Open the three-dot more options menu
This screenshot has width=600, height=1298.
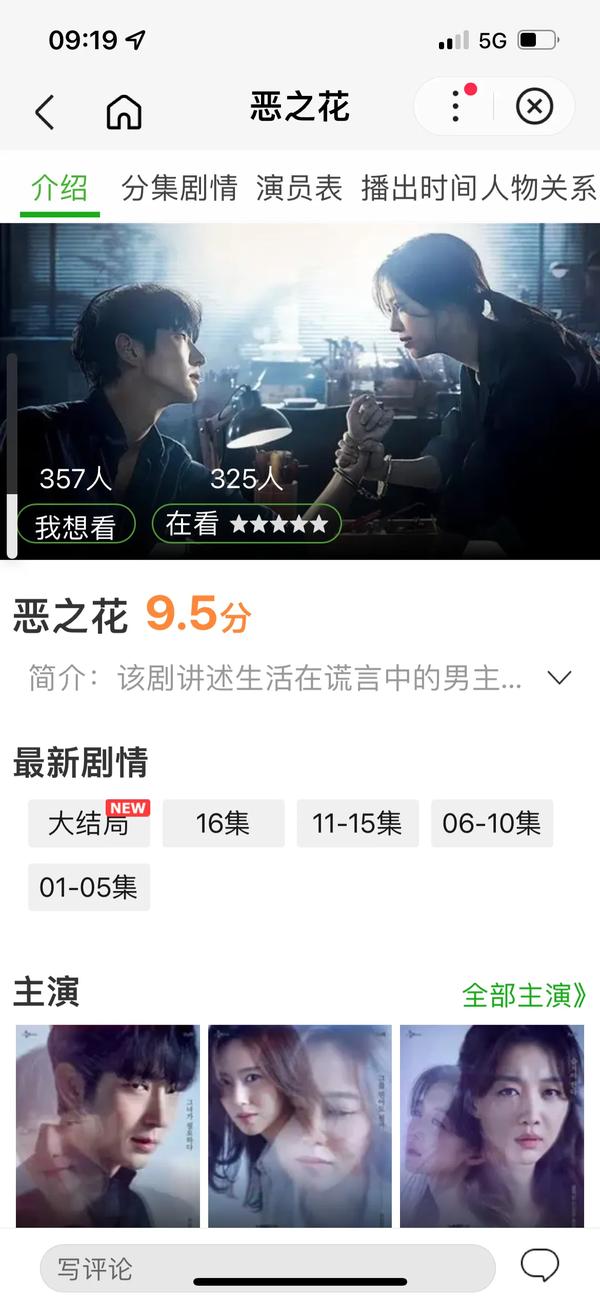pos(456,106)
